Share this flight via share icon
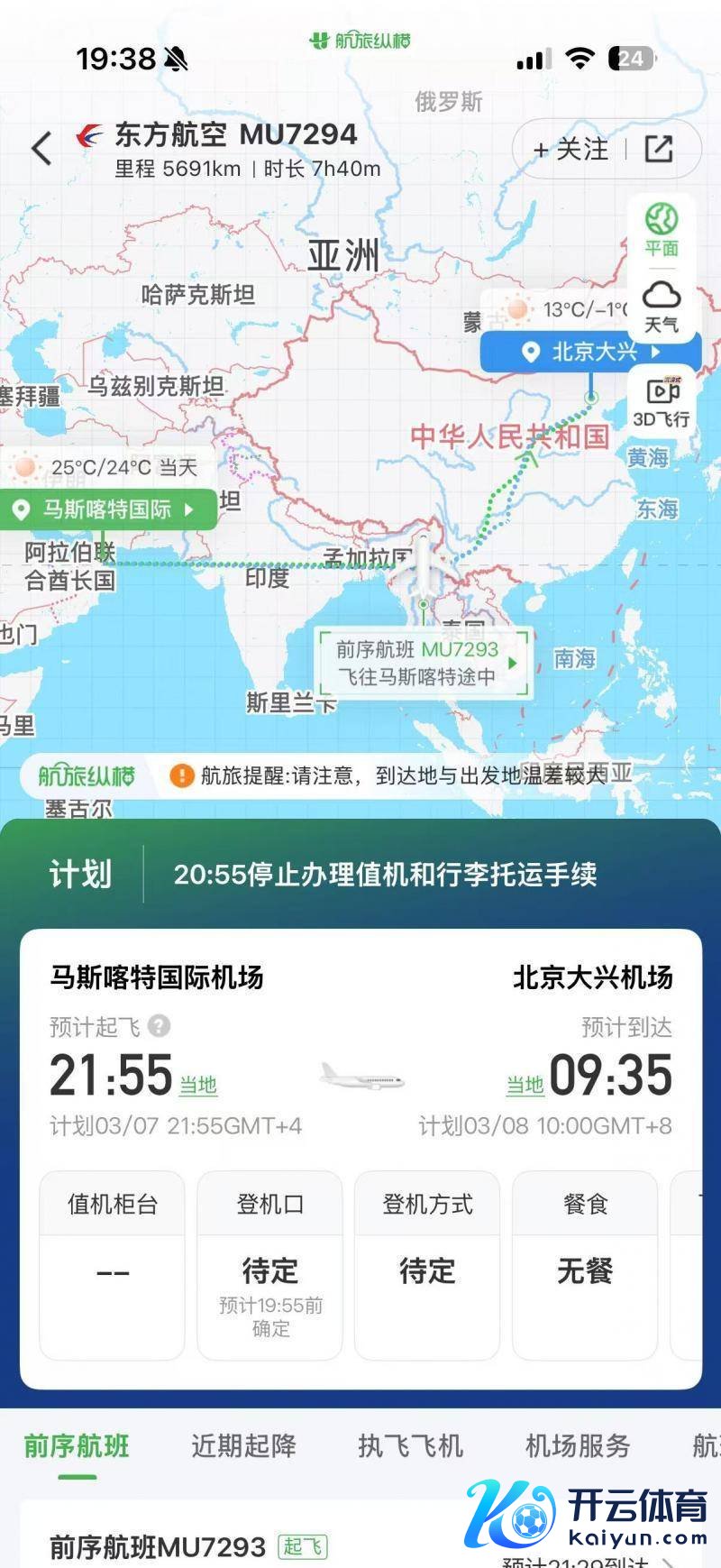Viewport: 721px width, 1568px height. [x=659, y=150]
